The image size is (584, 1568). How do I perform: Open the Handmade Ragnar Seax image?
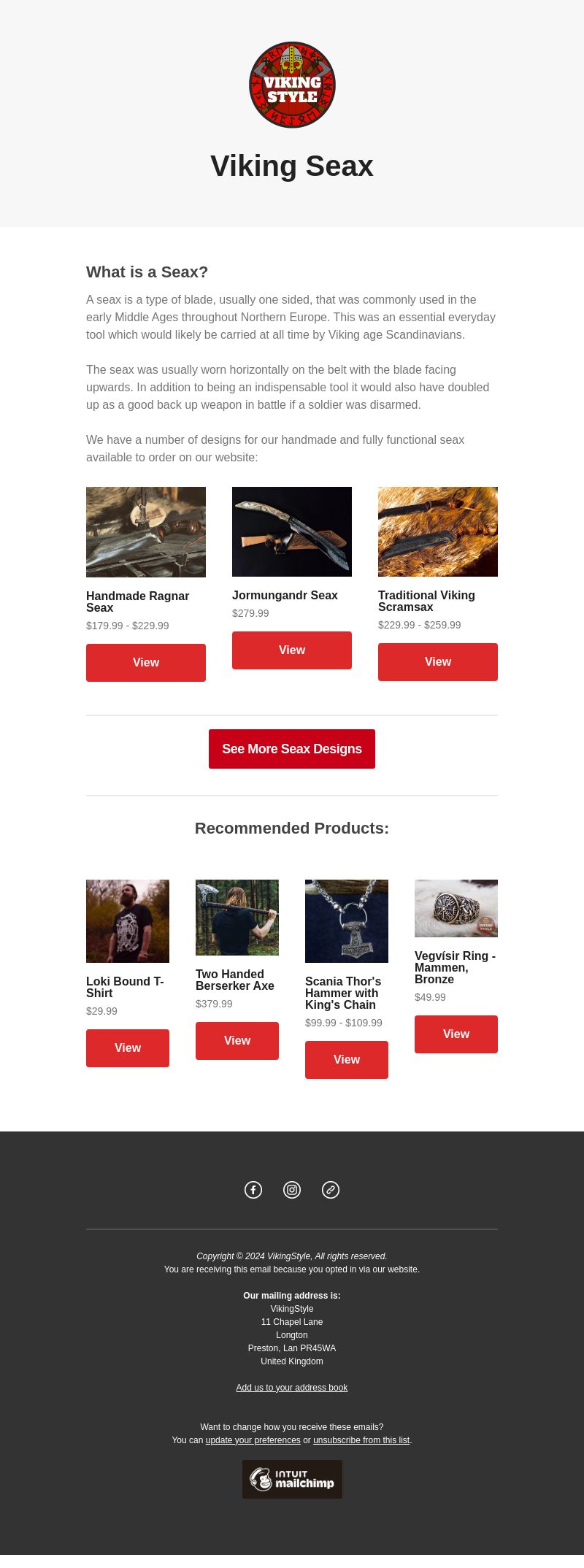coord(146,531)
